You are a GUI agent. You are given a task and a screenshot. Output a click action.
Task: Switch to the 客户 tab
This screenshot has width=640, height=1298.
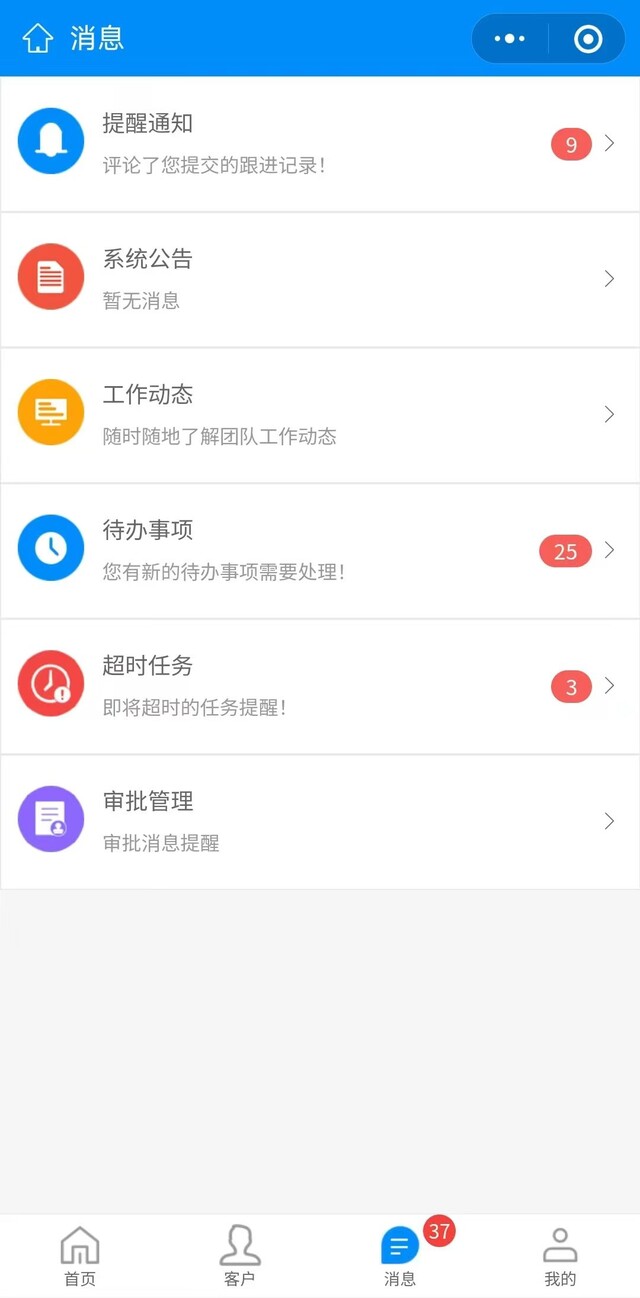(240, 1256)
